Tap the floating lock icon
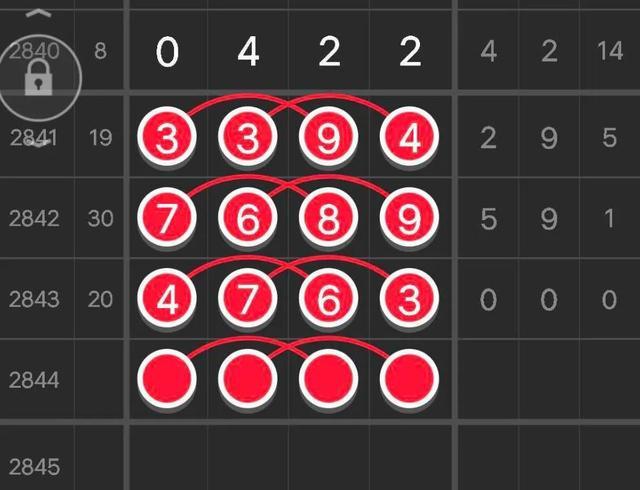The width and height of the screenshot is (640, 490). pos(38,76)
